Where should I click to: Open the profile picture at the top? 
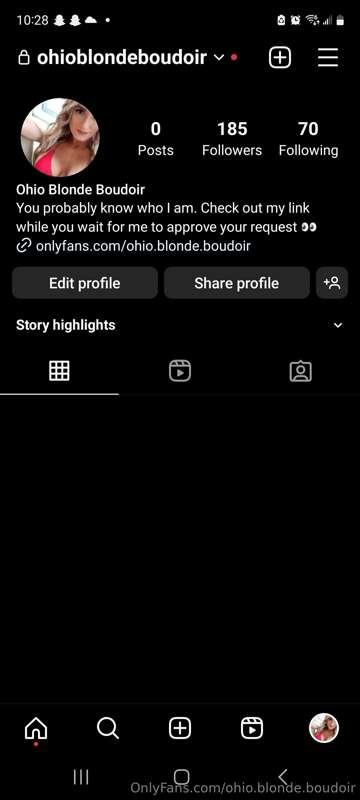[60, 137]
